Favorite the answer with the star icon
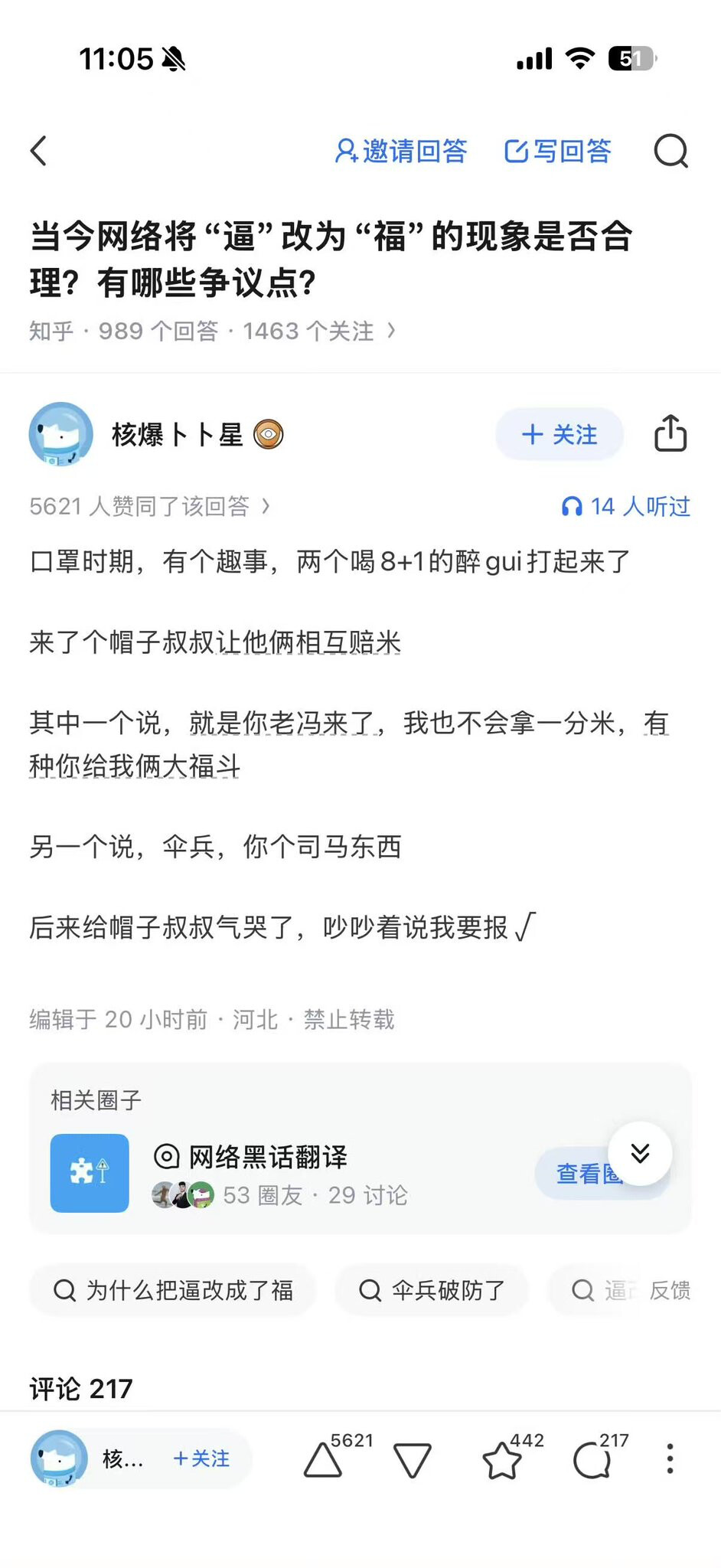 coord(502,1460)
